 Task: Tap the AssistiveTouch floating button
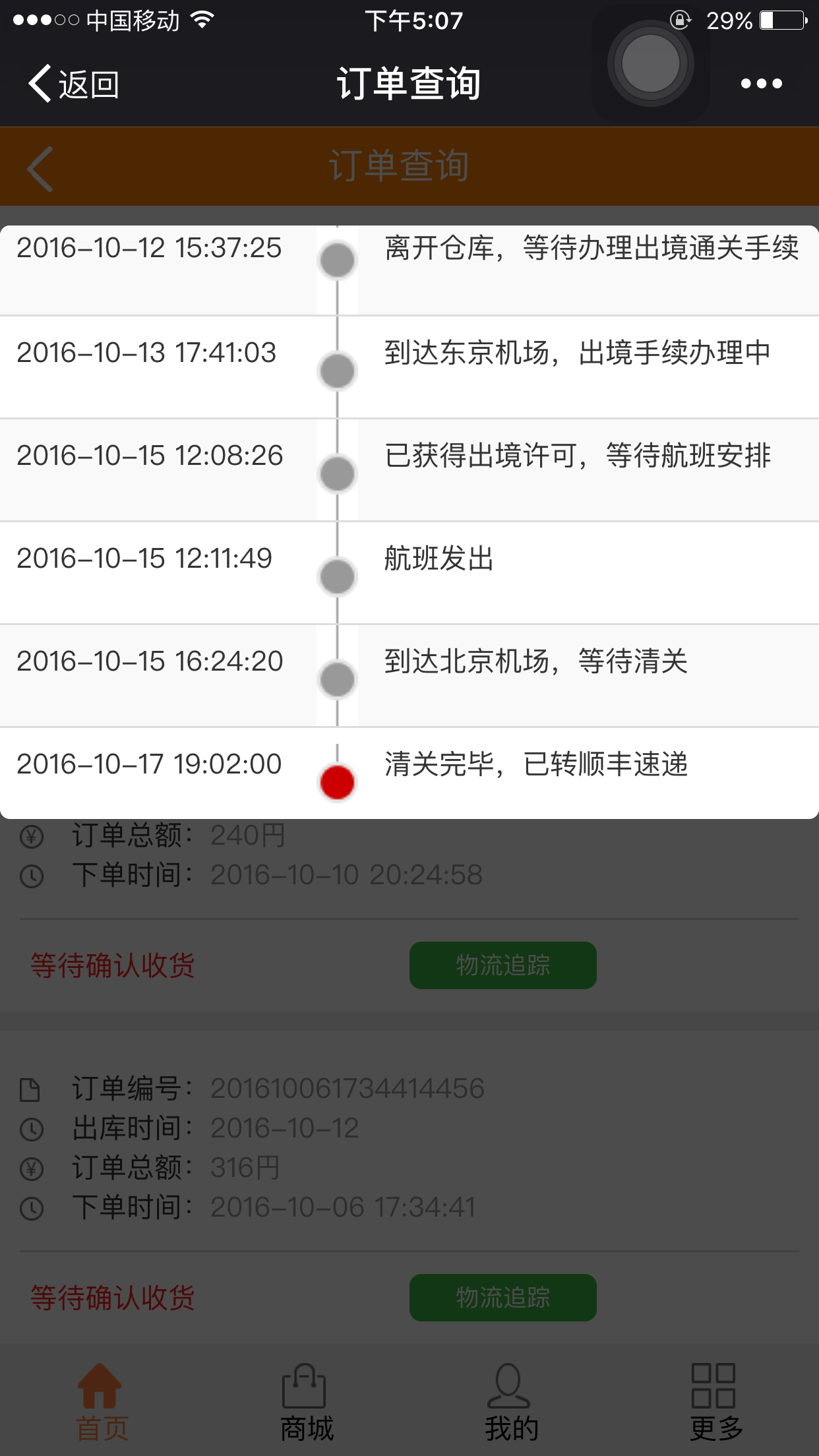tap(651, 63)
